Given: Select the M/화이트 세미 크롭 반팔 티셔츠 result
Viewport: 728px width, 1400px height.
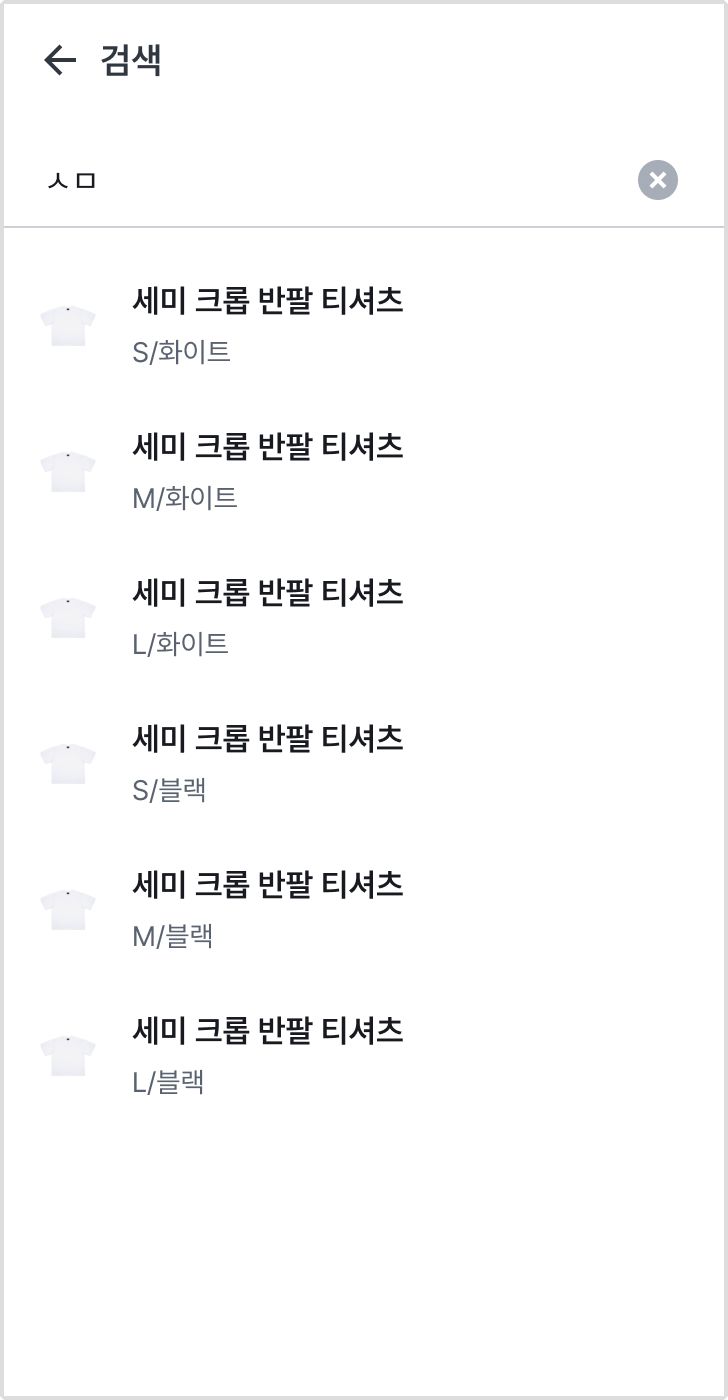Looking at the screenshot, I should 364,471.
